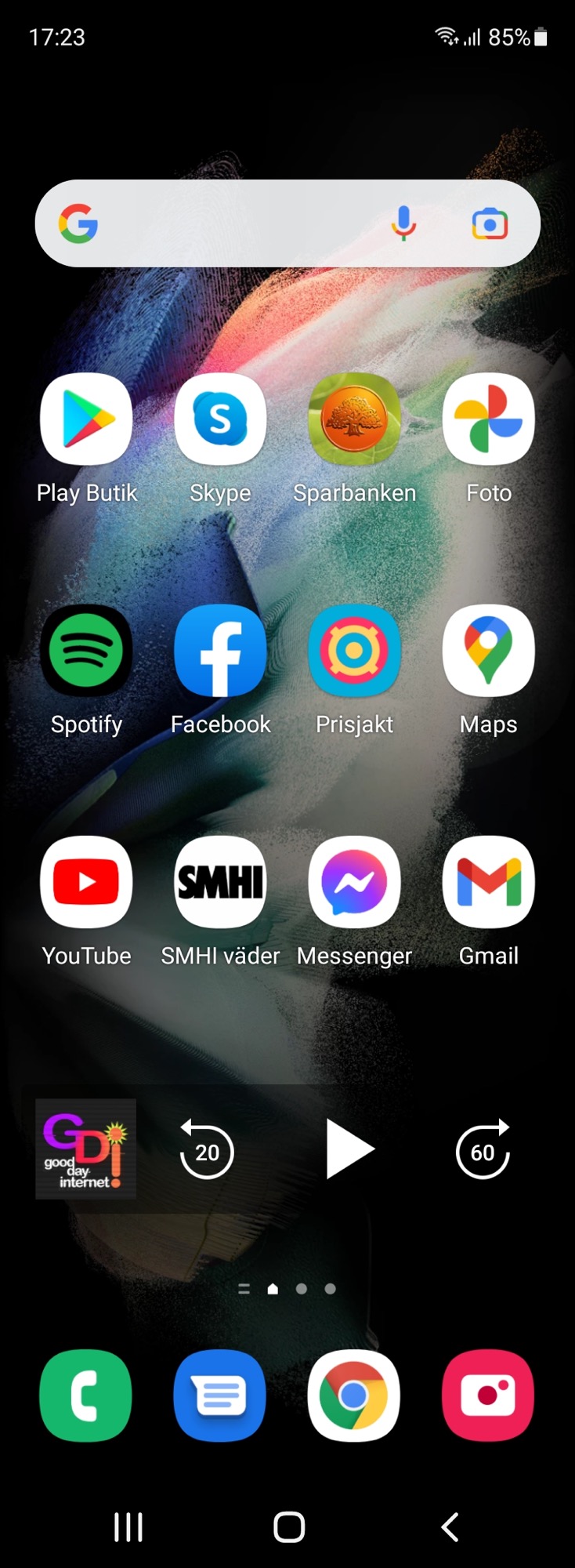575x1568 pixels.
Task: Check weather in SMHI väder
Action: (220, 882)
